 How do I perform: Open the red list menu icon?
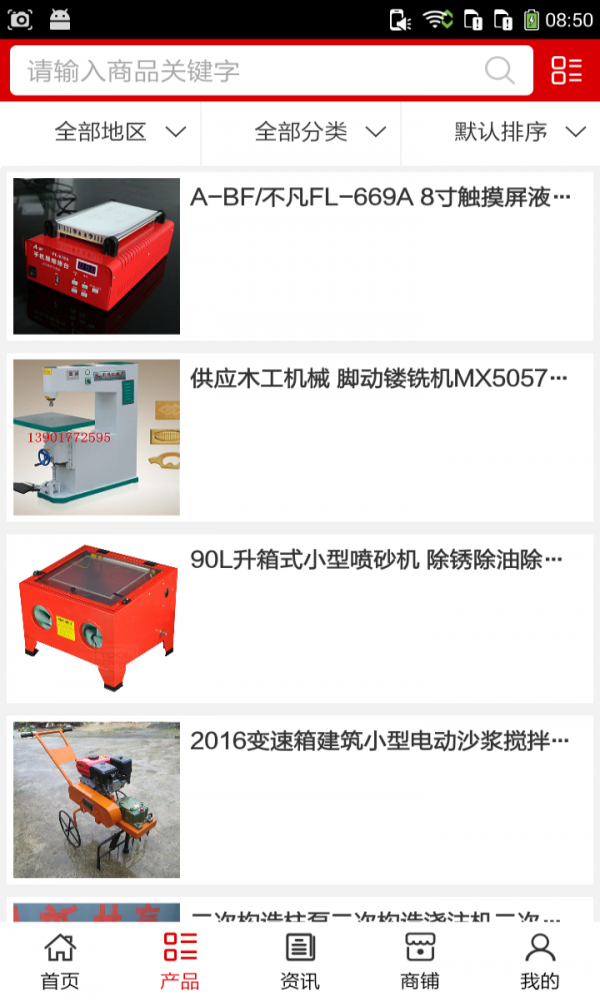point(566,70)
